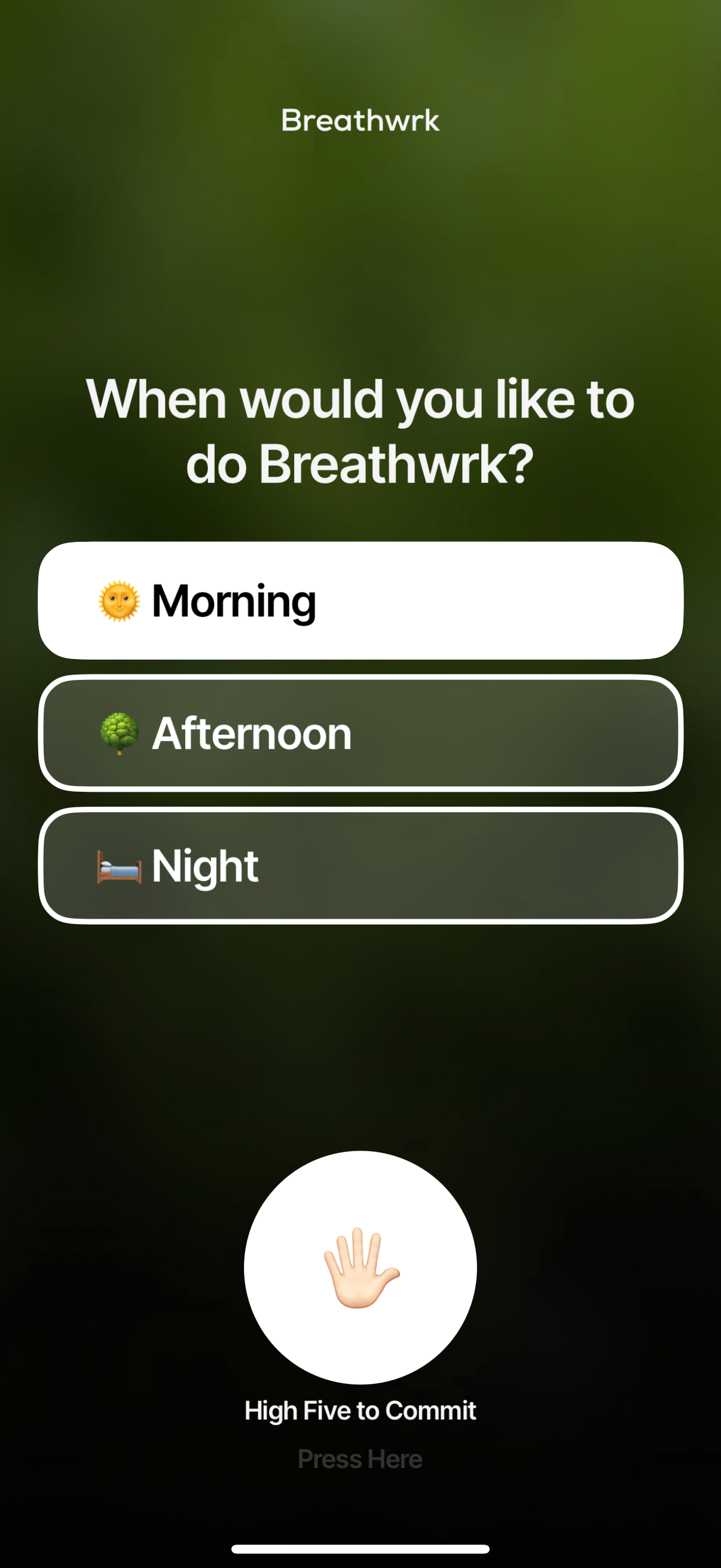Click the tree emoji beside Afternoon
This screenshot has height=1568, width=721.
pyautogui.click(x=118, y=733)
